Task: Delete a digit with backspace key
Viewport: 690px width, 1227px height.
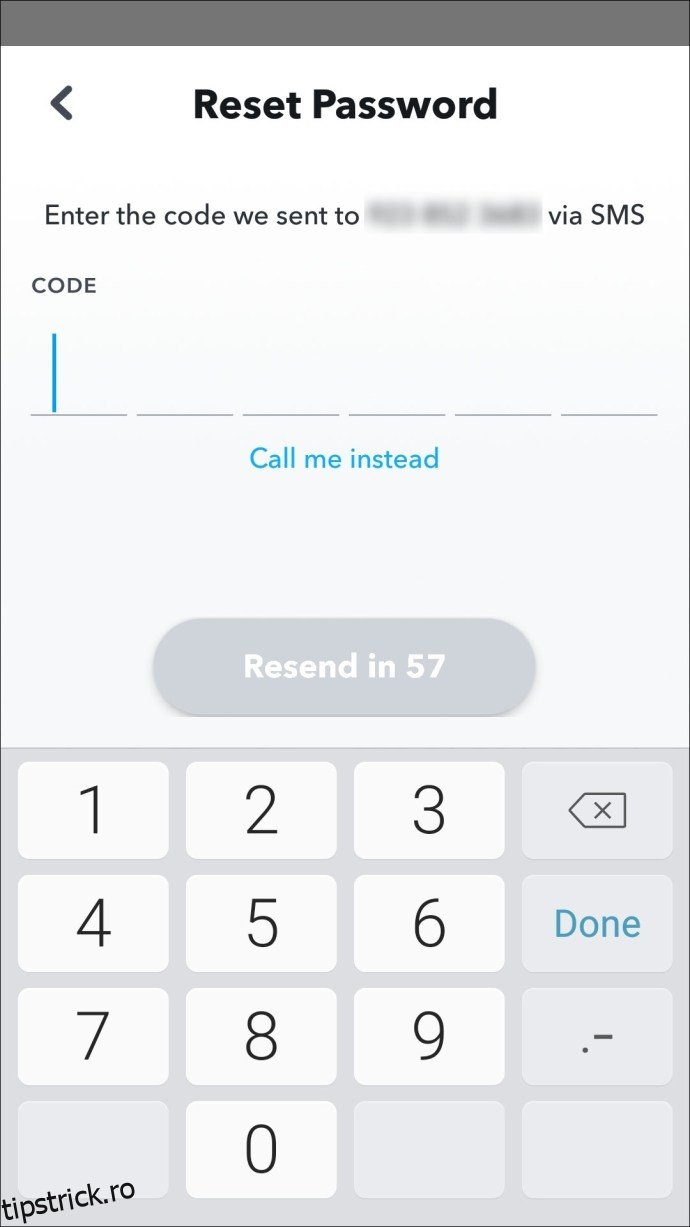Action: pos(597,811)
